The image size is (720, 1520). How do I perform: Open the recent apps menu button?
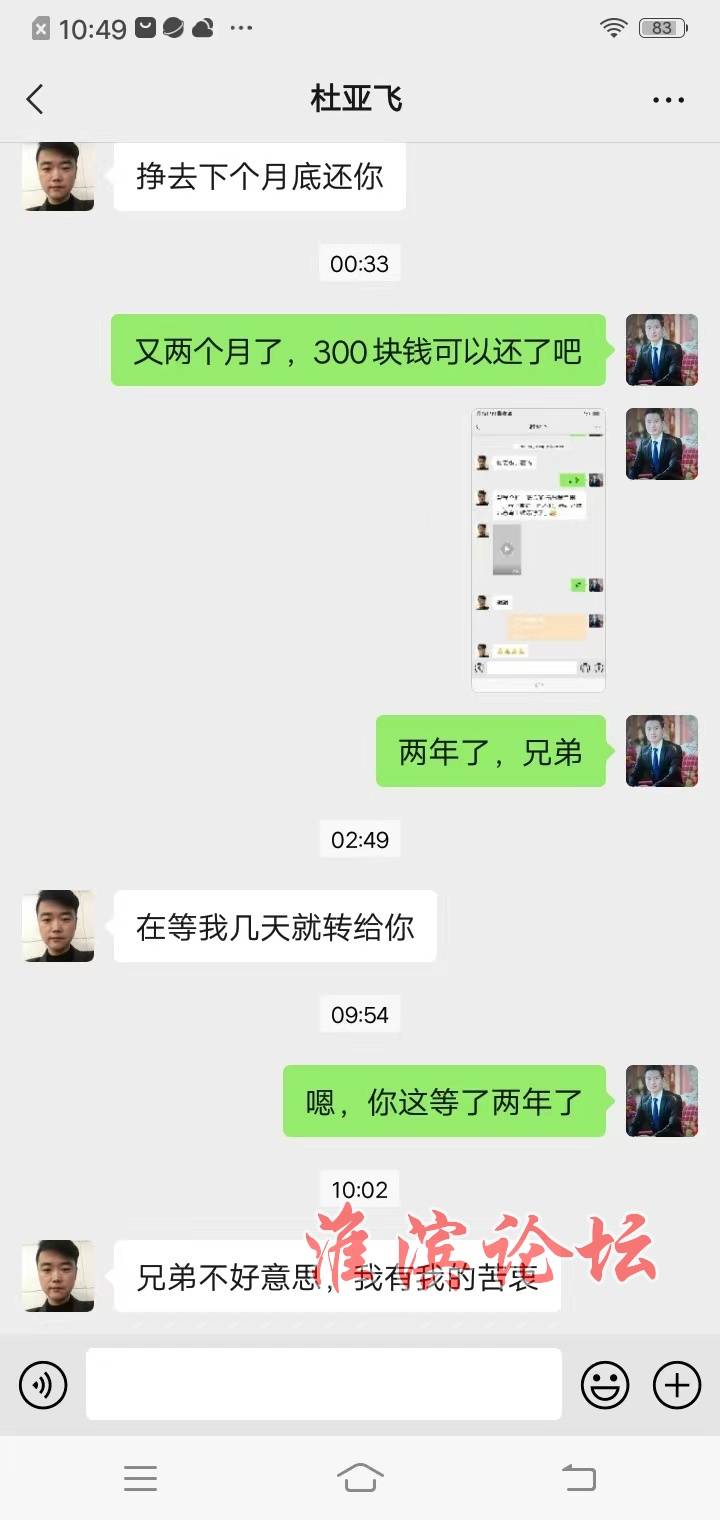[140, 1477]
